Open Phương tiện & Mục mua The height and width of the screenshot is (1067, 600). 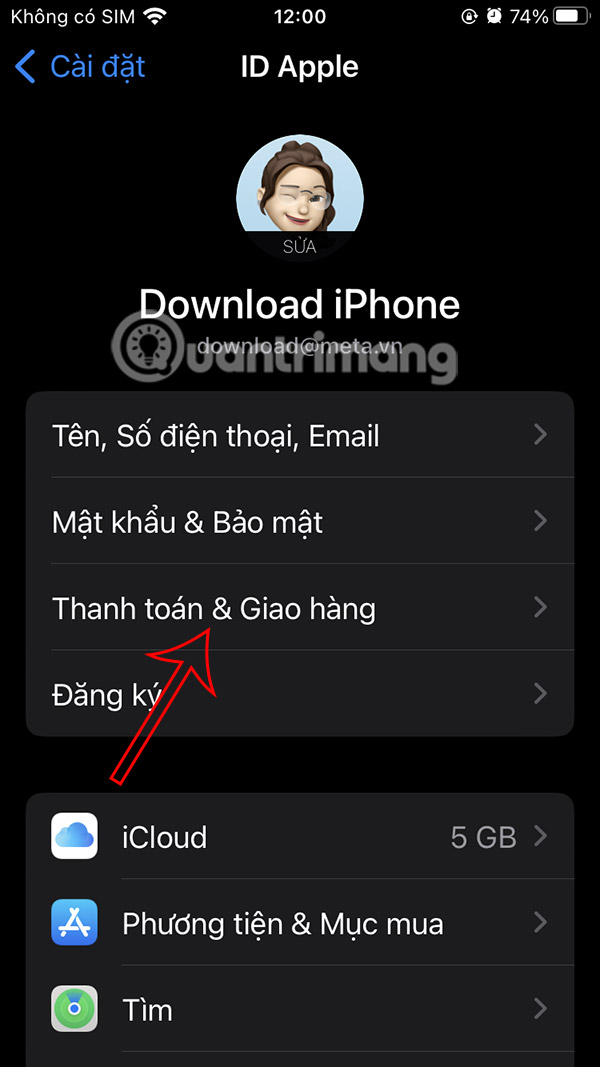pos(300,923)
